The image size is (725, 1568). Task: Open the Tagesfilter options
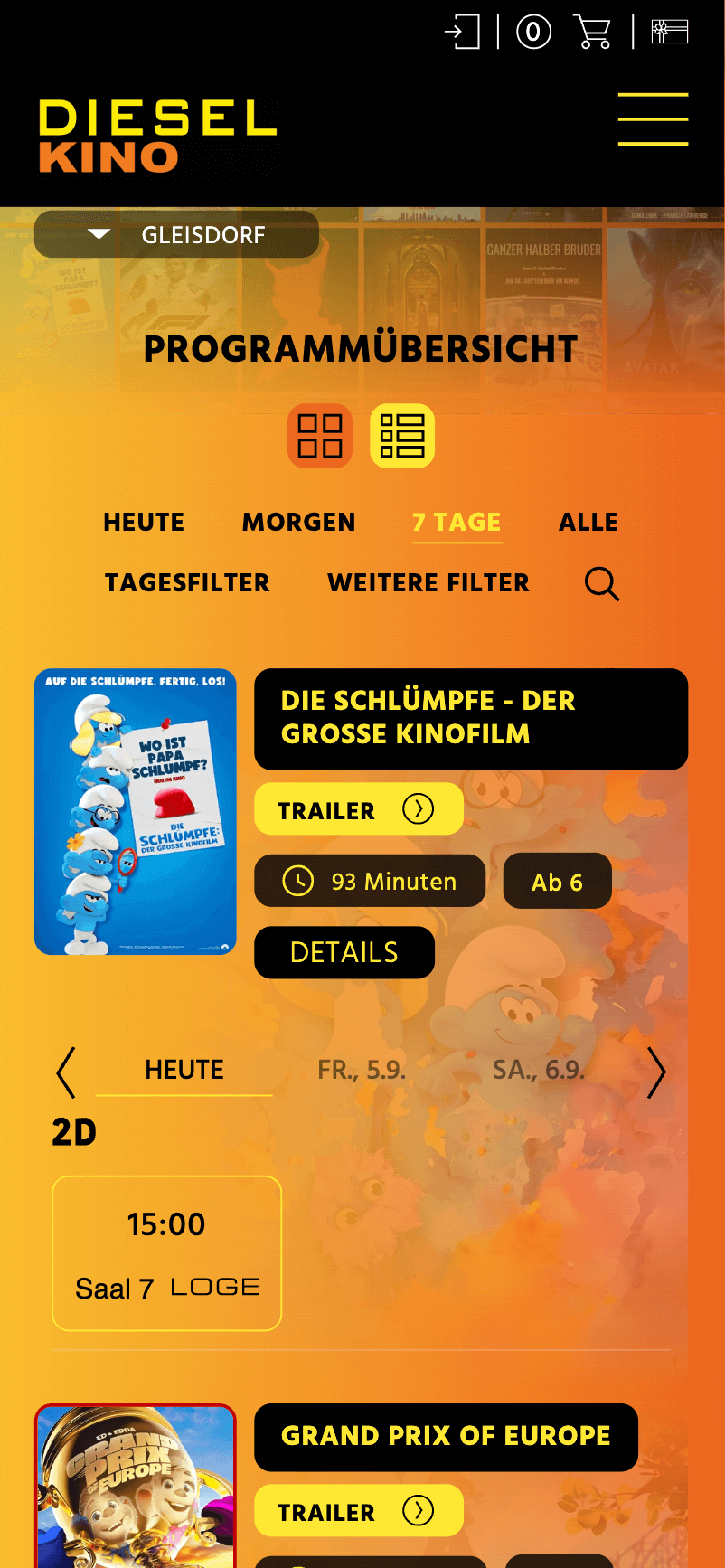pos(187,583)
